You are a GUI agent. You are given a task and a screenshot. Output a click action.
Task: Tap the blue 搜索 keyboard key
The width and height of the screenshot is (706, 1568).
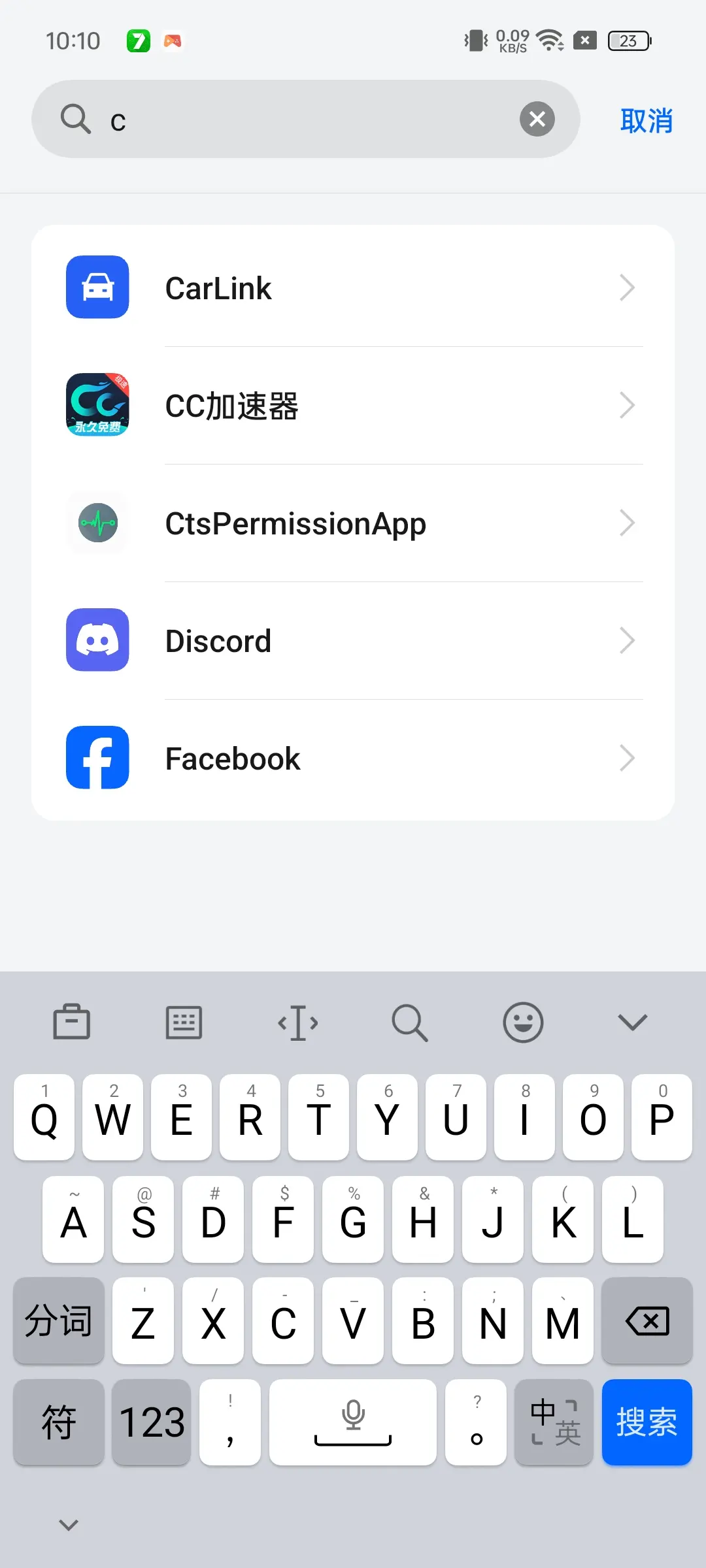646,1422
